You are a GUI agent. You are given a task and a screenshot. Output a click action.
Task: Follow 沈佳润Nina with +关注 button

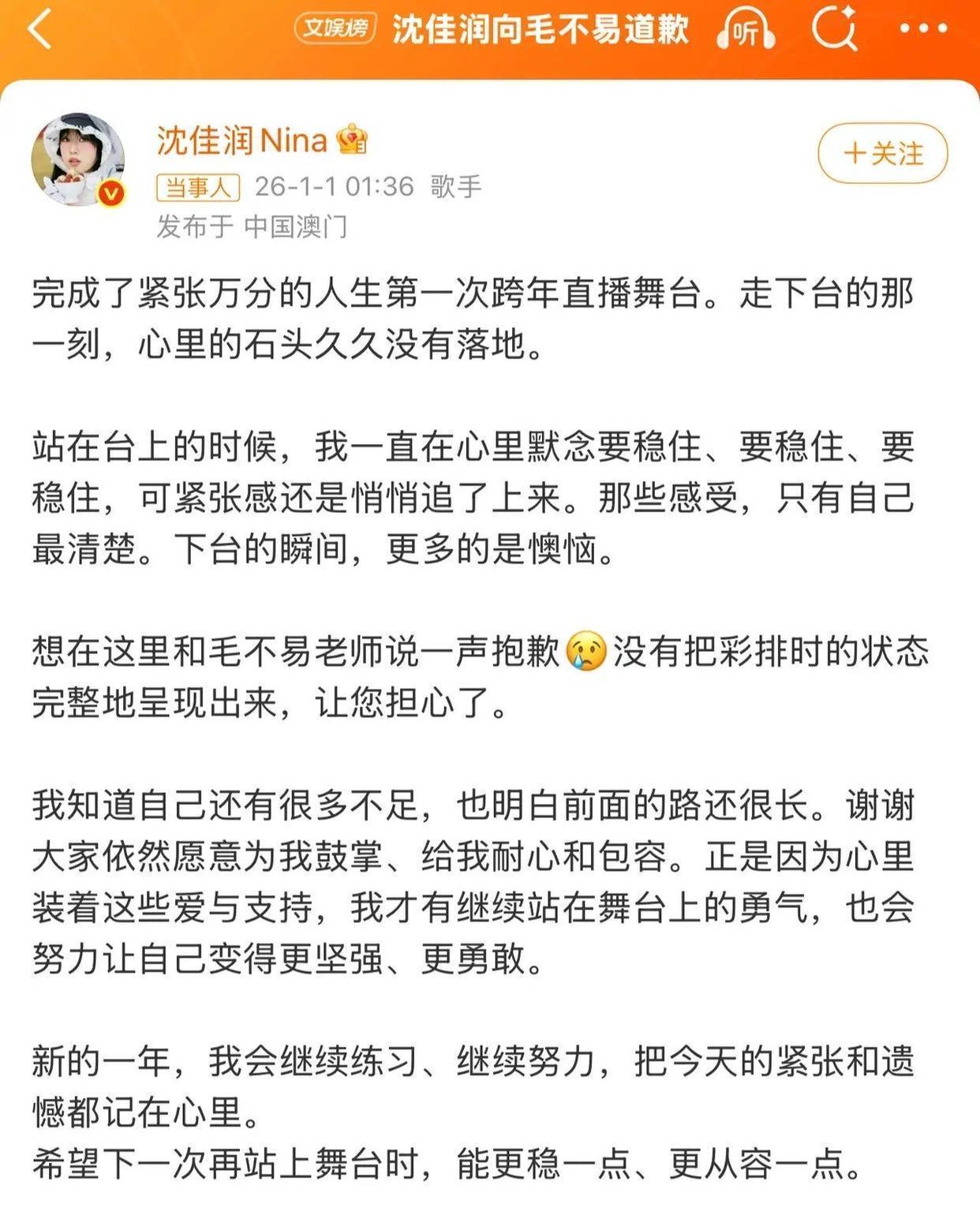click(x=882, y=153)
